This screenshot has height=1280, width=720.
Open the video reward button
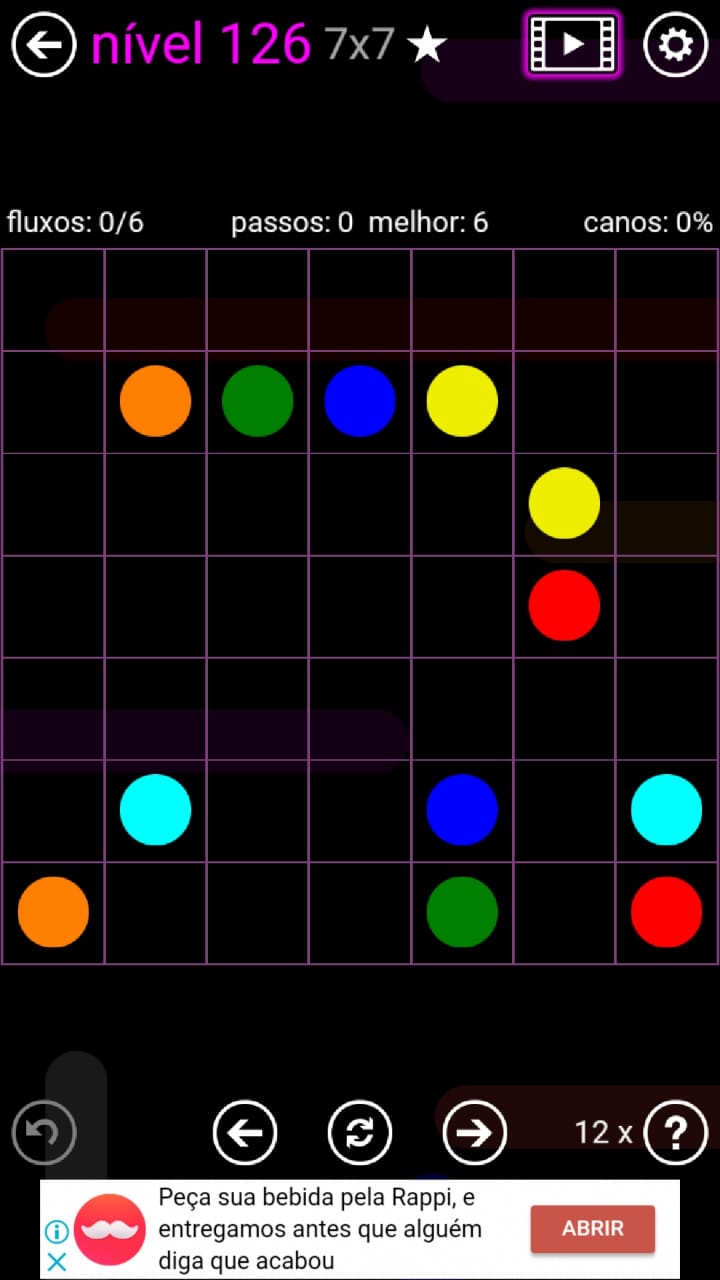[572, 44]
